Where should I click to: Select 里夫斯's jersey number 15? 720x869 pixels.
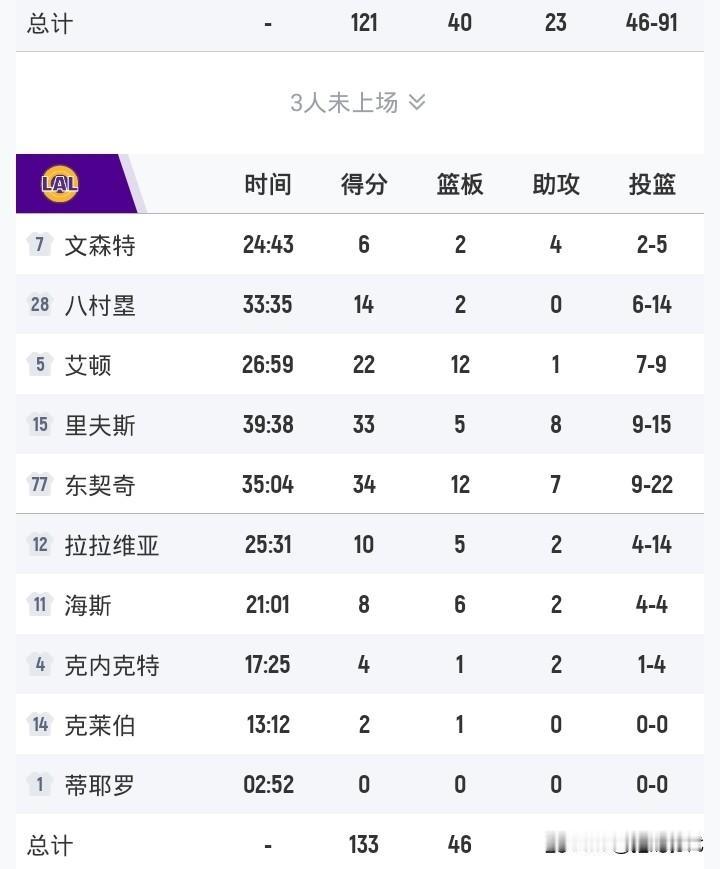38,424
